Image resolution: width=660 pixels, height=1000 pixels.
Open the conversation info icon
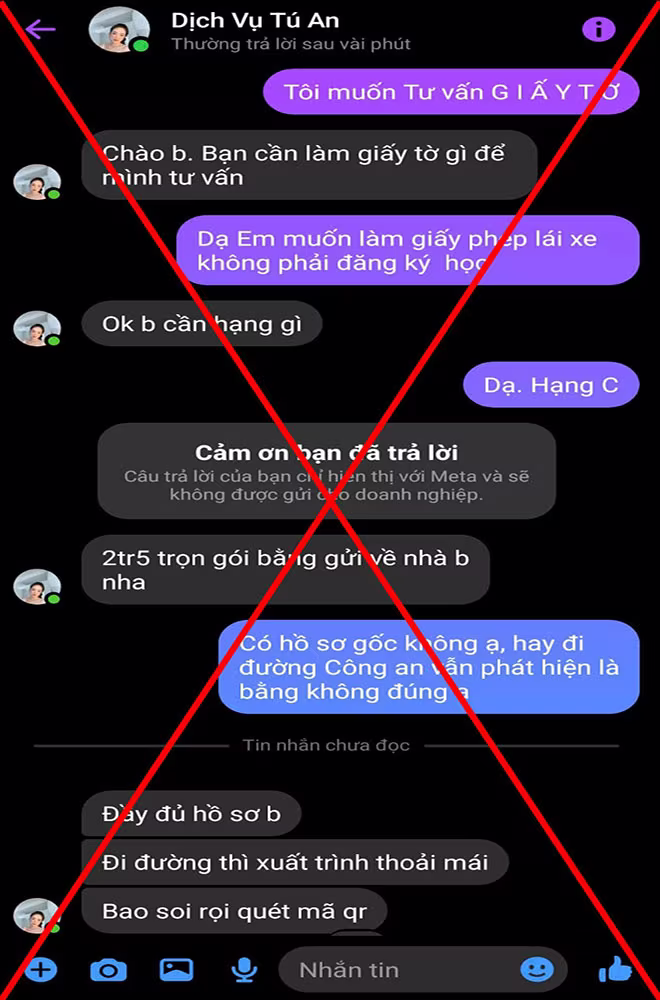(598, 29)
